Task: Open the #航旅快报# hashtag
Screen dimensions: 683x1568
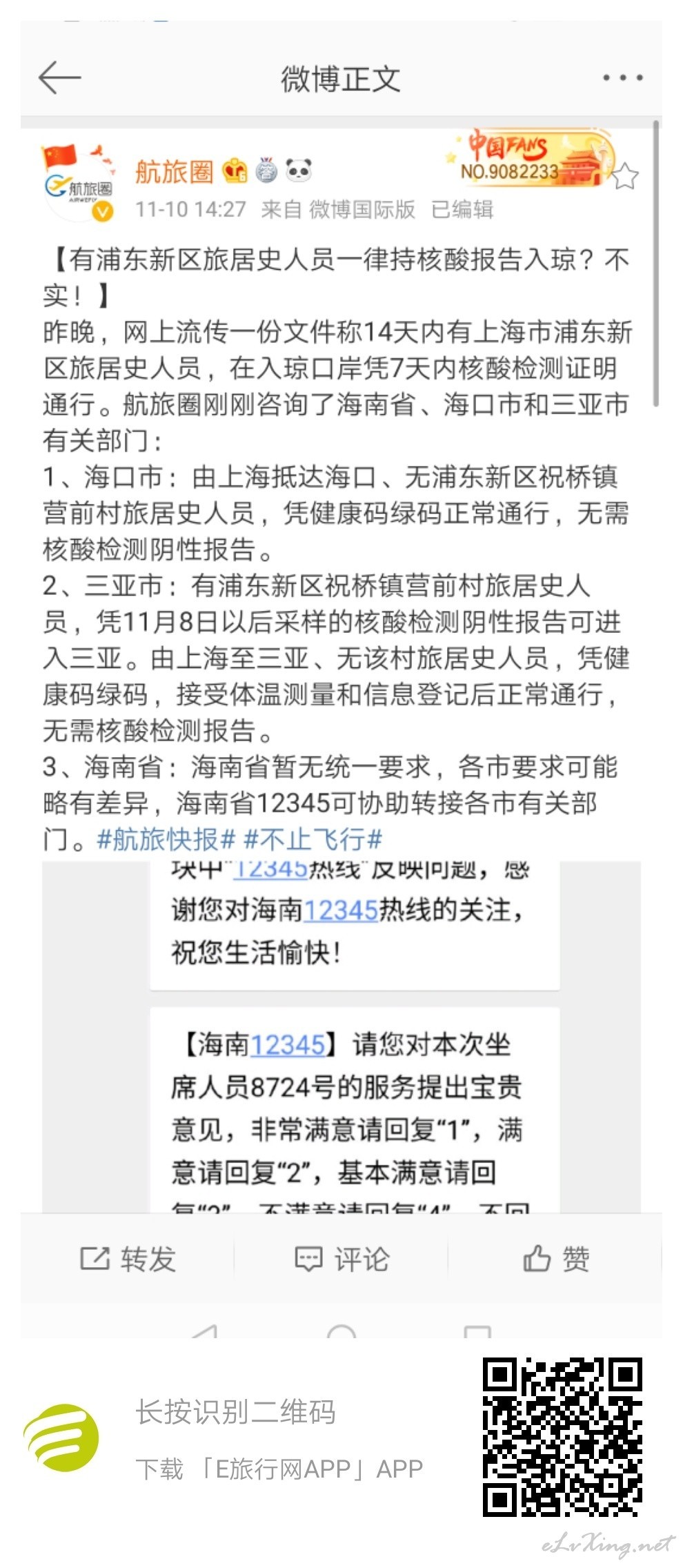Action: [166, 839]
